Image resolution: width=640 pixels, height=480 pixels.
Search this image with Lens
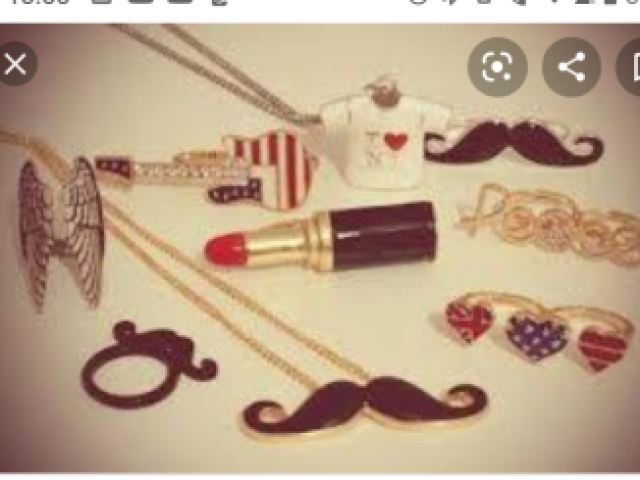[497, 68]
